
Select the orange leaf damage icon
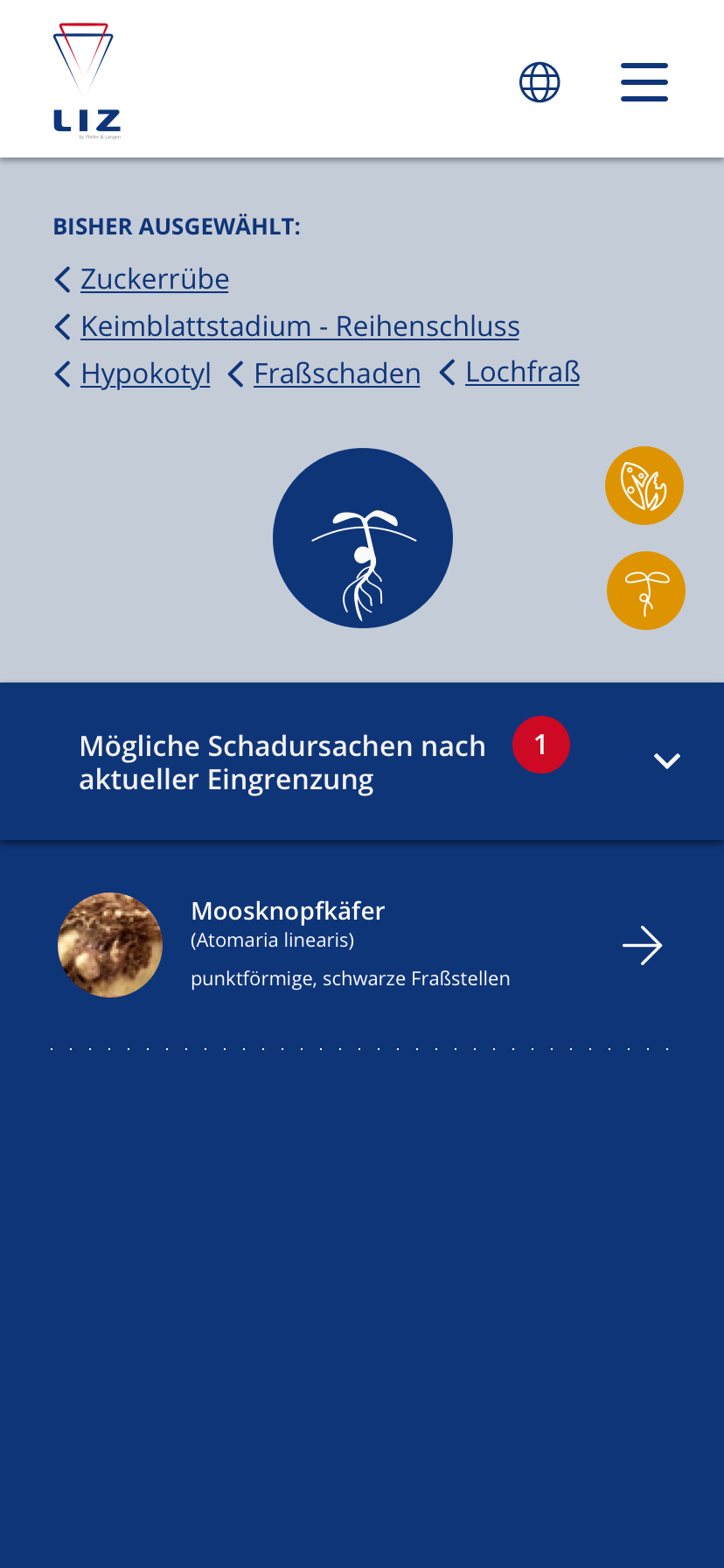(644, 486)
